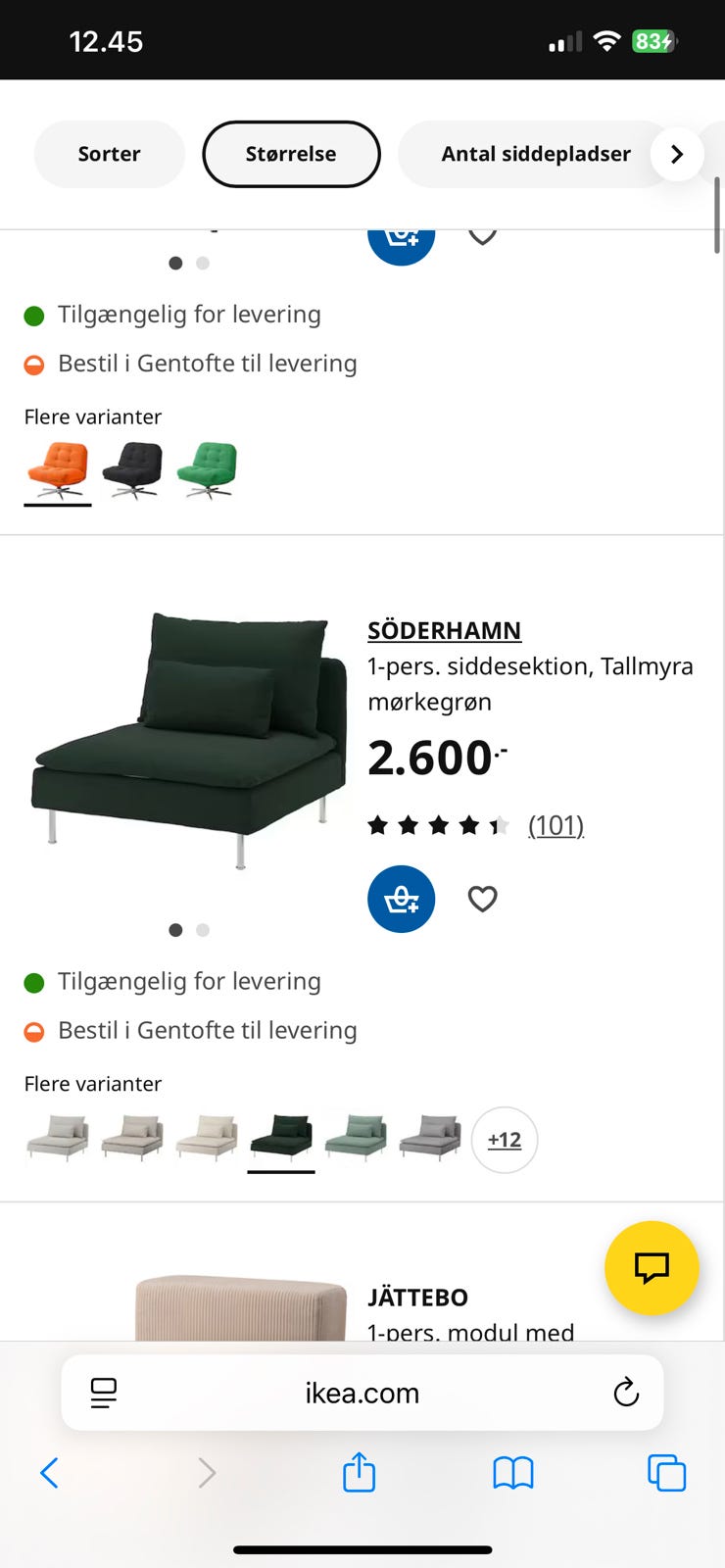View the 101 customer reviews
Image resolution: width=725 pixels, height=1568 pixels.
[556, 825]
